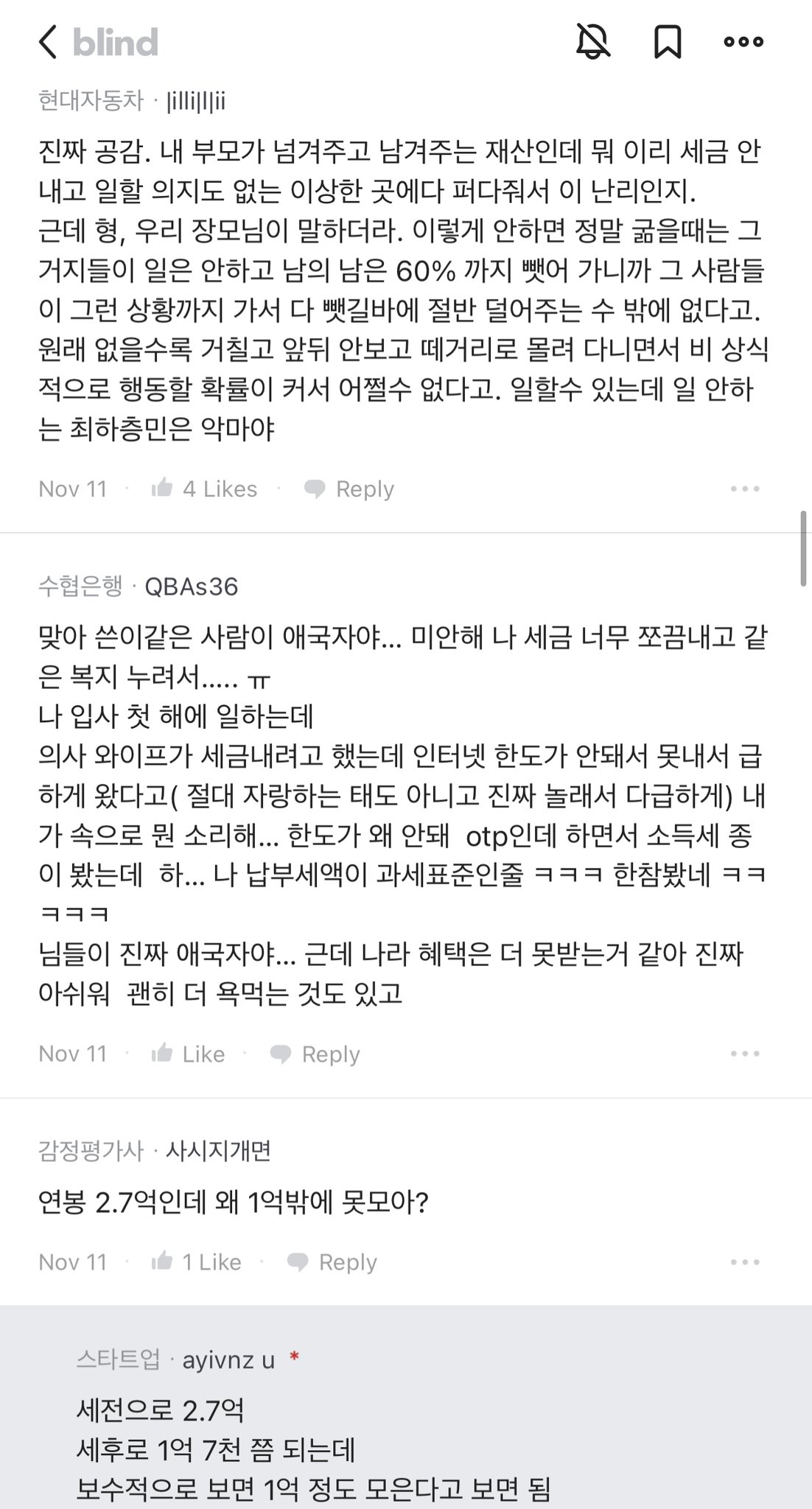Reply to the 수협은행 QBAs36 comment
Image resolution: width=812 pixels, height=1509 pixels.
(x=315, y=1054)
